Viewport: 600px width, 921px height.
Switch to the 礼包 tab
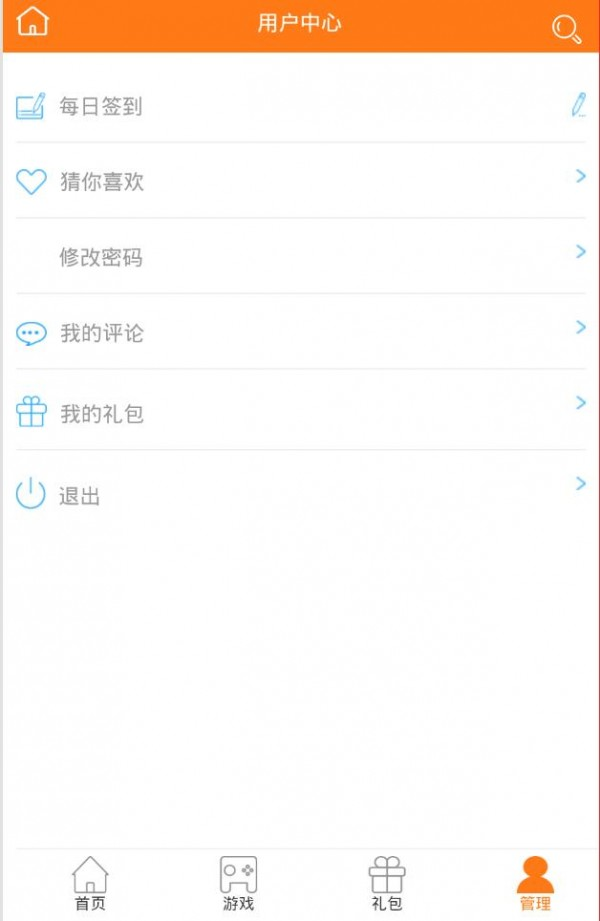[387, 883]
